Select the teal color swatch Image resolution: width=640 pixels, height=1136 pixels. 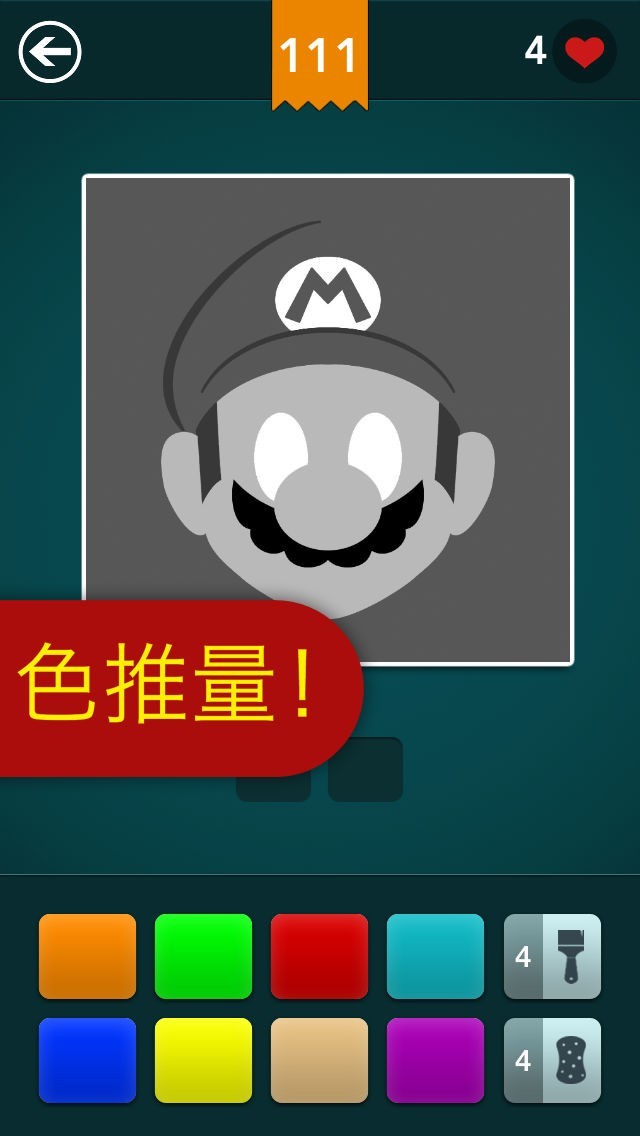click(435, 956)
